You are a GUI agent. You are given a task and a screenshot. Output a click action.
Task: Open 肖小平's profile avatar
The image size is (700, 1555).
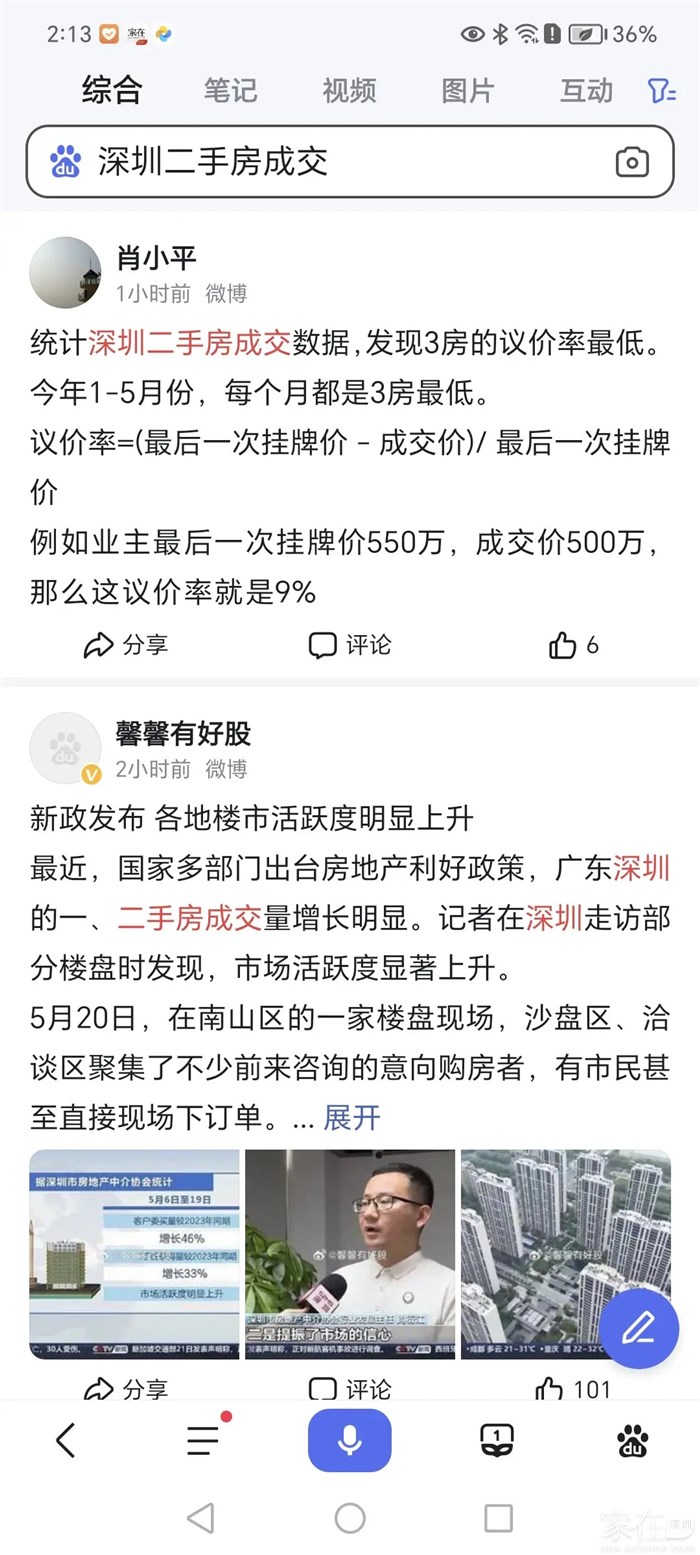(x=65, y=273)
